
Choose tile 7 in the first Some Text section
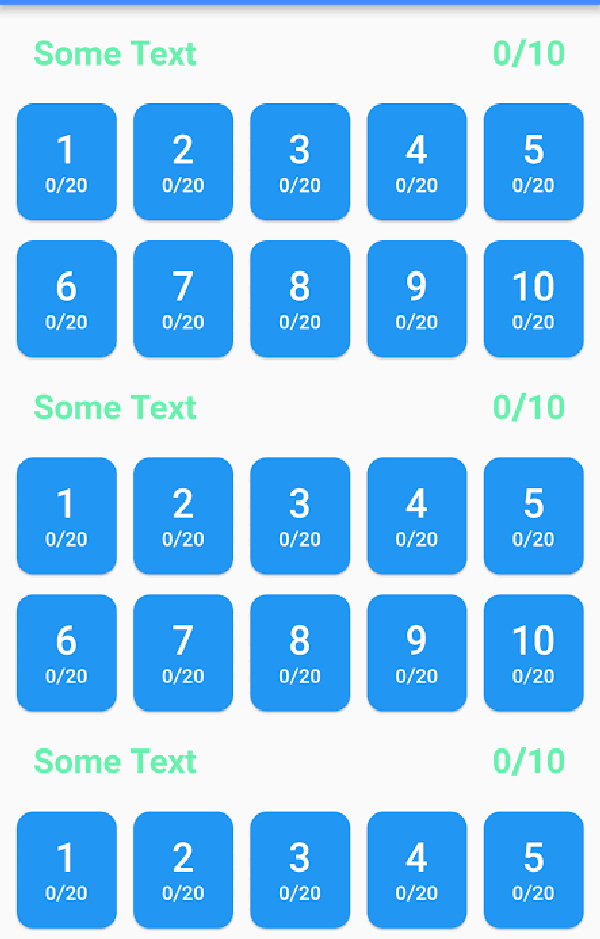pyautogui.click(x=183, y=299)
